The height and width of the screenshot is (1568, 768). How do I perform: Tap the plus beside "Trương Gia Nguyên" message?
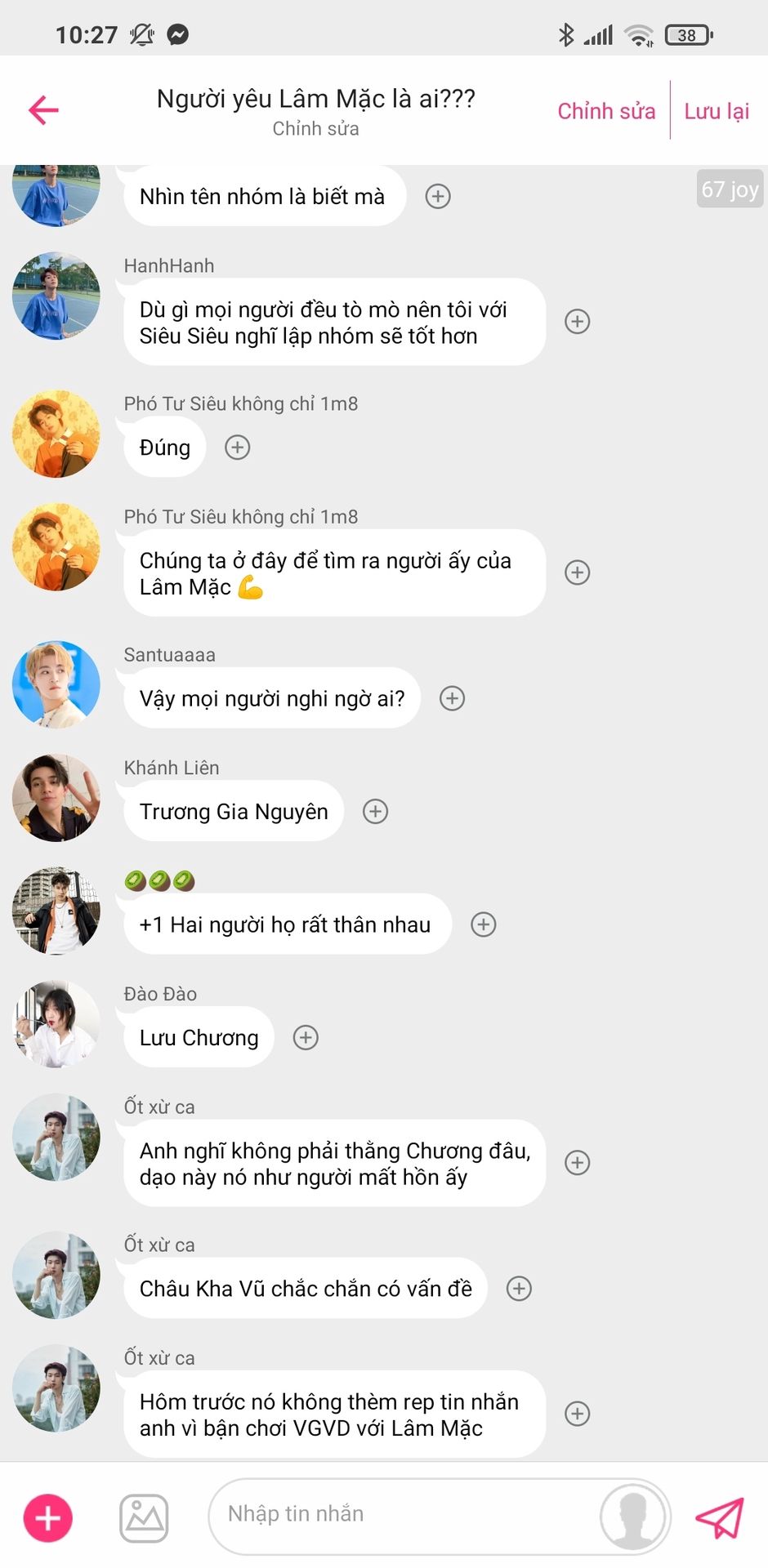tap(376, 812)
